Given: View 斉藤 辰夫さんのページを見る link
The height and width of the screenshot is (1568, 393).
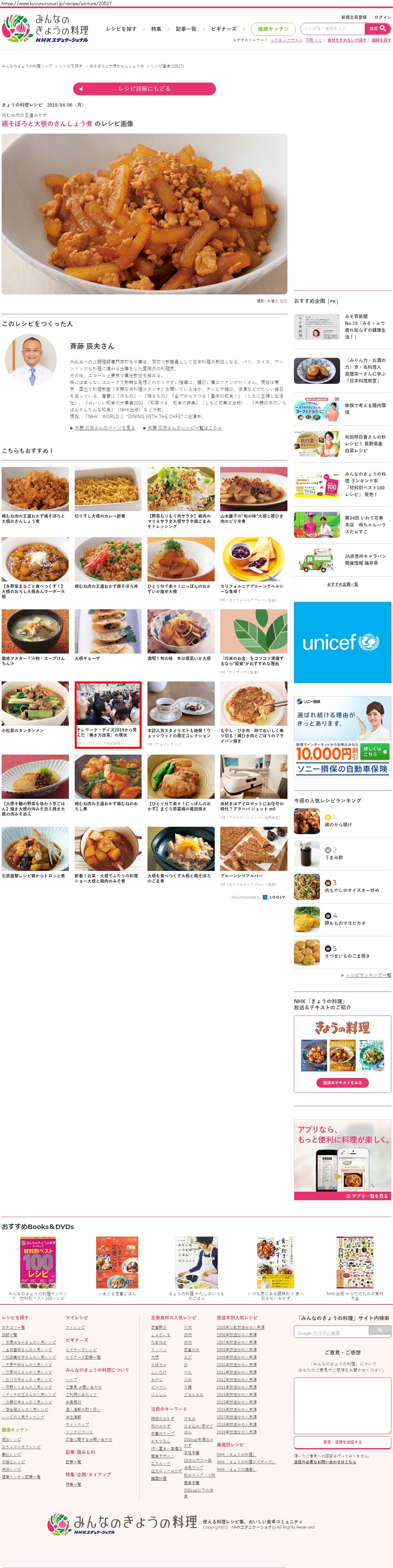Looking at the screenshot, I should 104,428.
